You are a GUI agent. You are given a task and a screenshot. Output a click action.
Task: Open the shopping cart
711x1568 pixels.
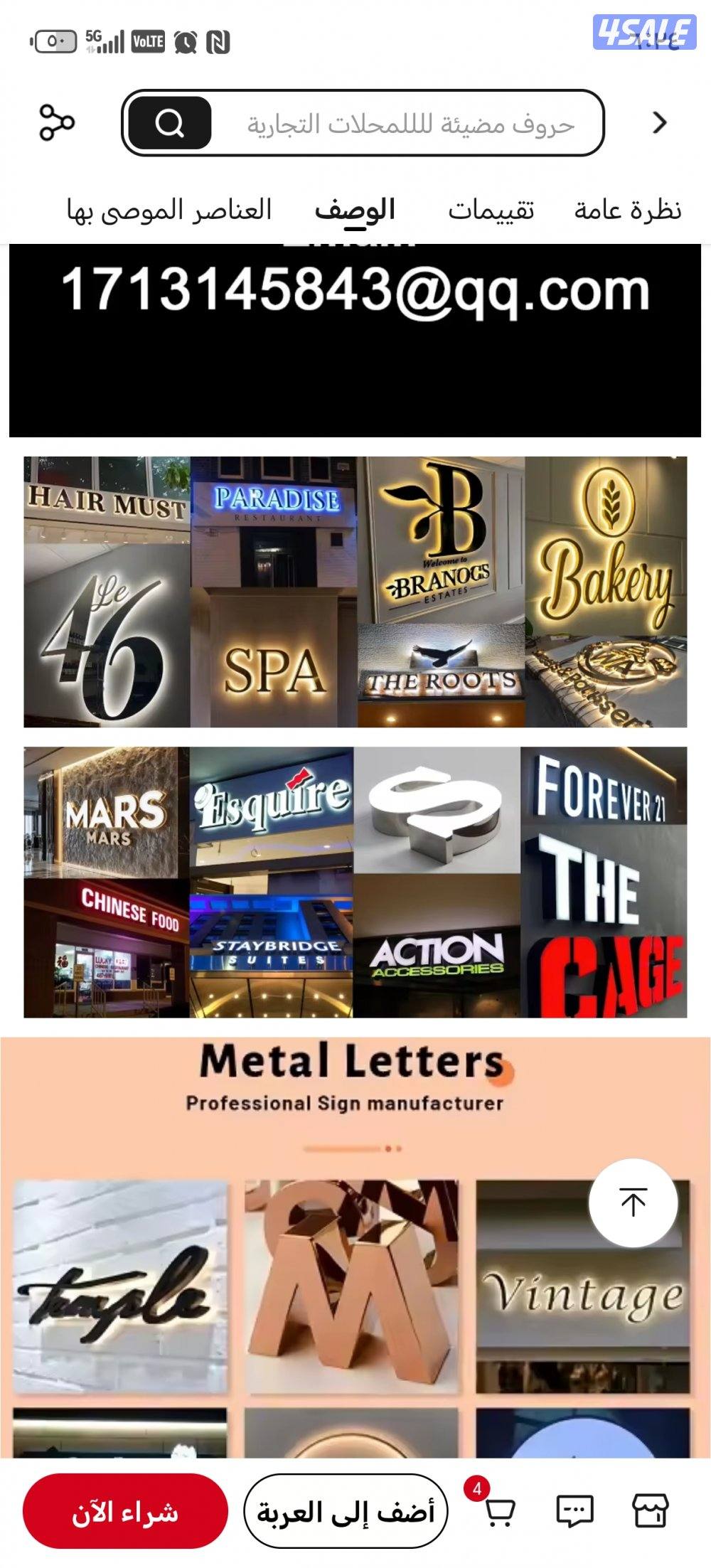pyautogui.click(x=499, y=1513)
